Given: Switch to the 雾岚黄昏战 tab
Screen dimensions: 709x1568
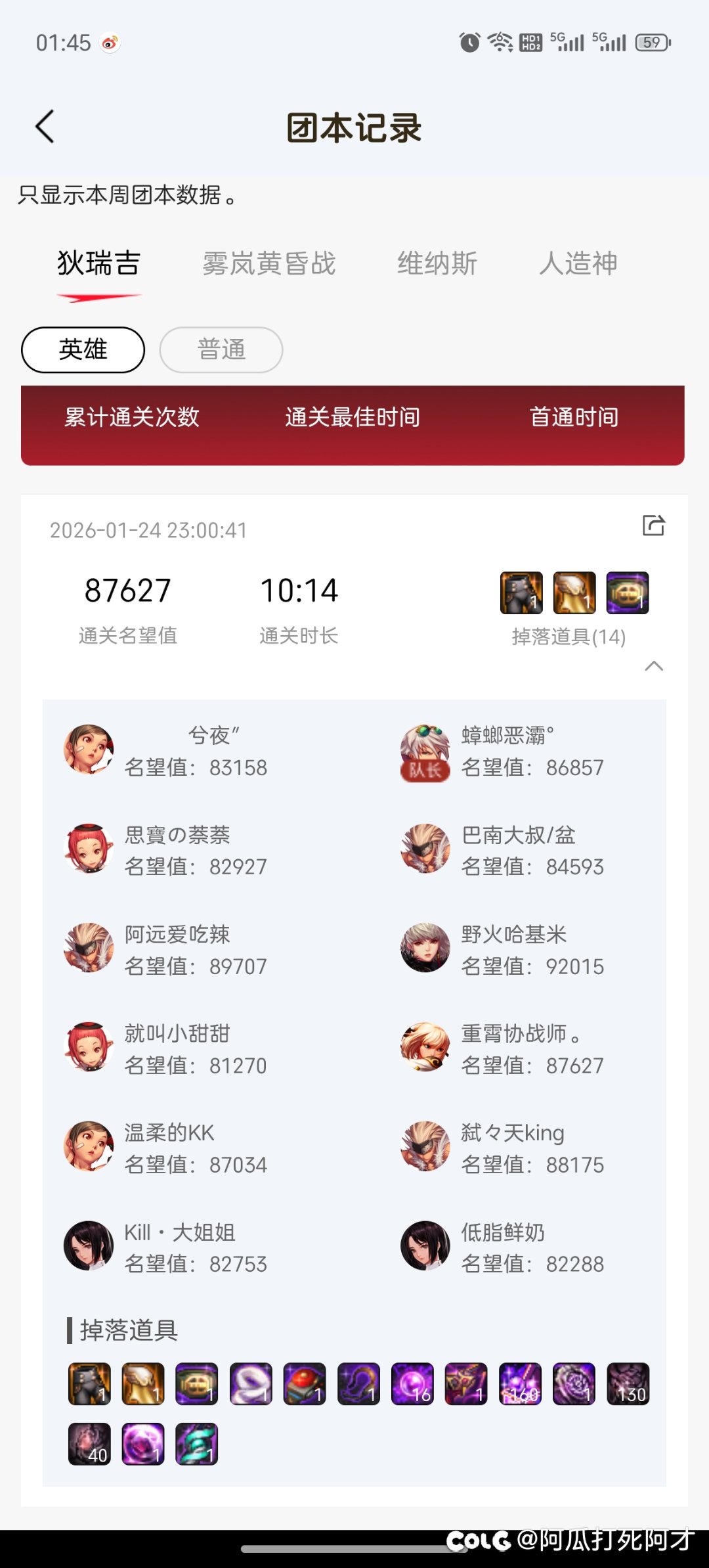Looking at the screenshot, I should (269, 263).
